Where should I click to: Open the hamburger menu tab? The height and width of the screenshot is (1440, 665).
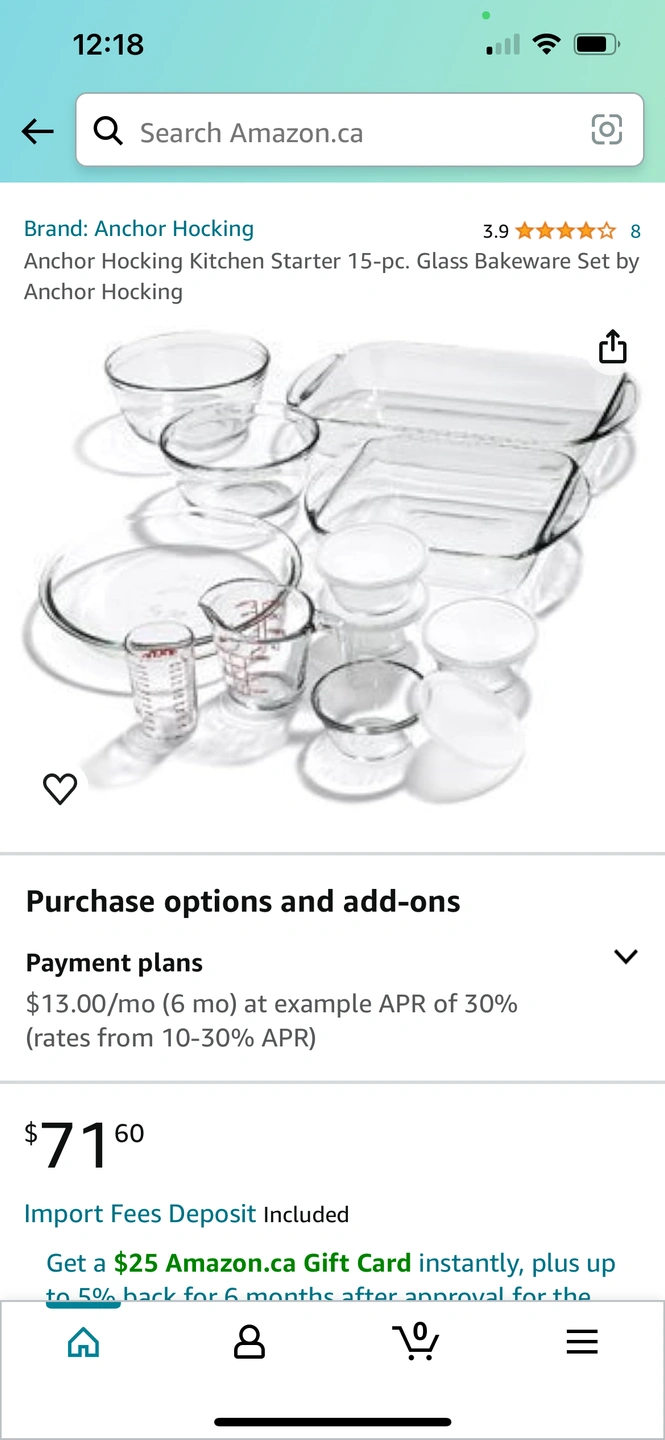coord(581,1342)
